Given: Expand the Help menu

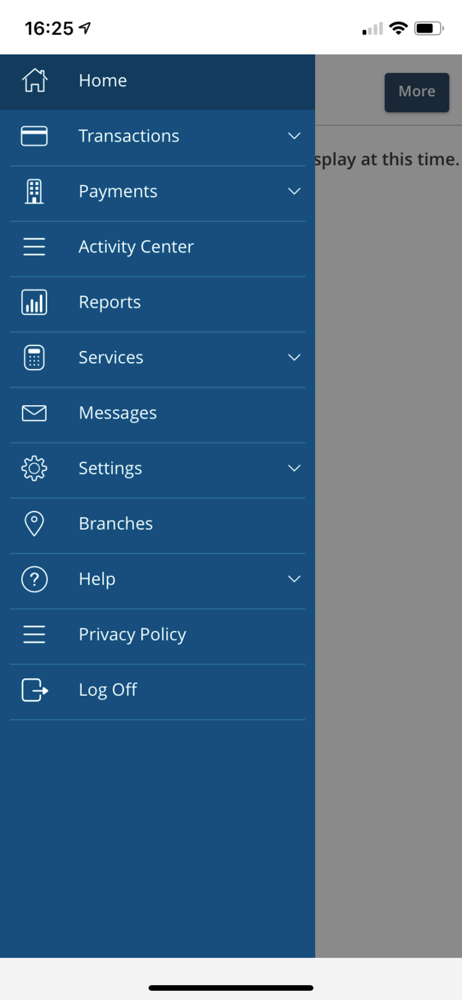Looking at the screenshot, I should pos(157,580).
